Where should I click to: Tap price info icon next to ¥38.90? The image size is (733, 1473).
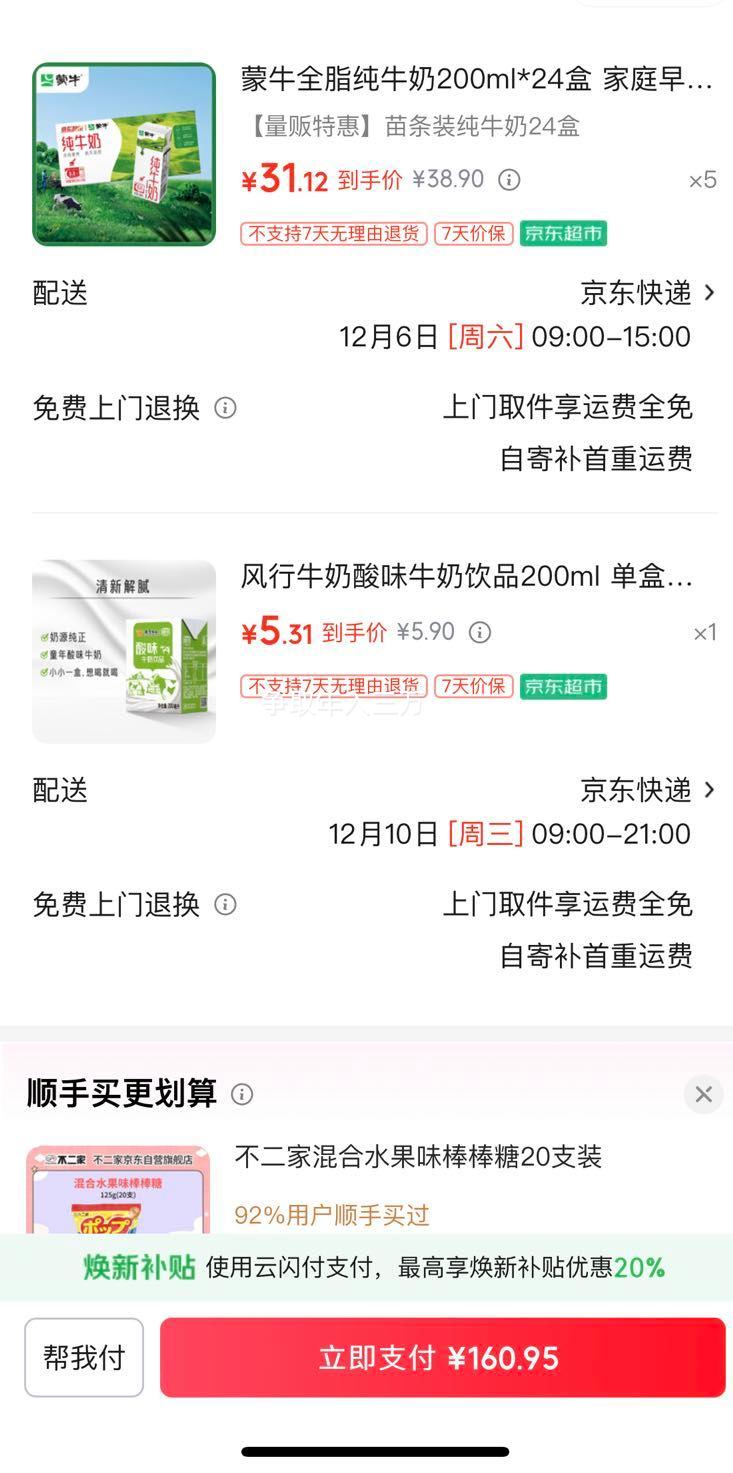[x=509, y=180]
